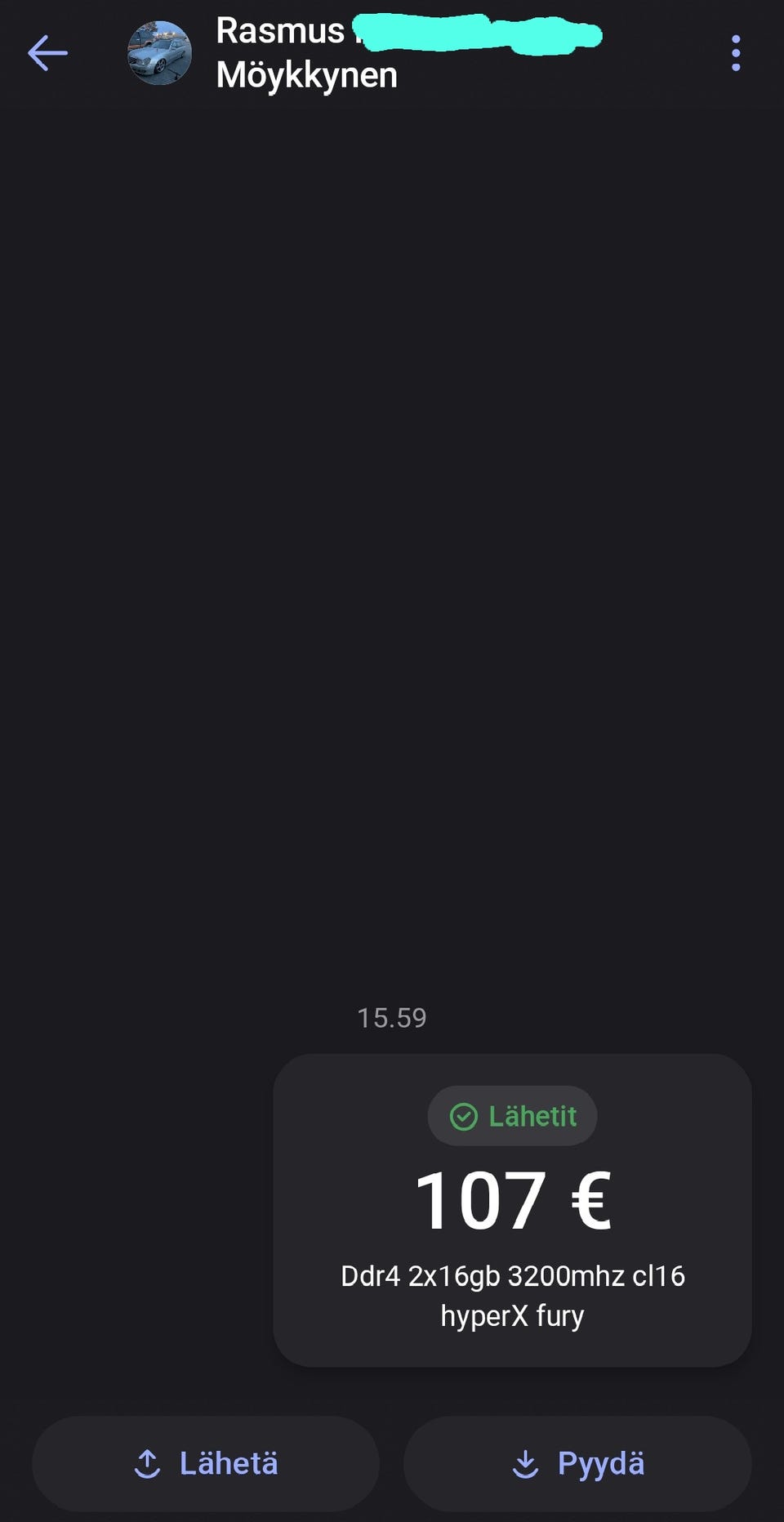The width and height of the screenshot is (784, 1522).
Task: Tap Lähetä to send money
Action: tap(206, 1463)
